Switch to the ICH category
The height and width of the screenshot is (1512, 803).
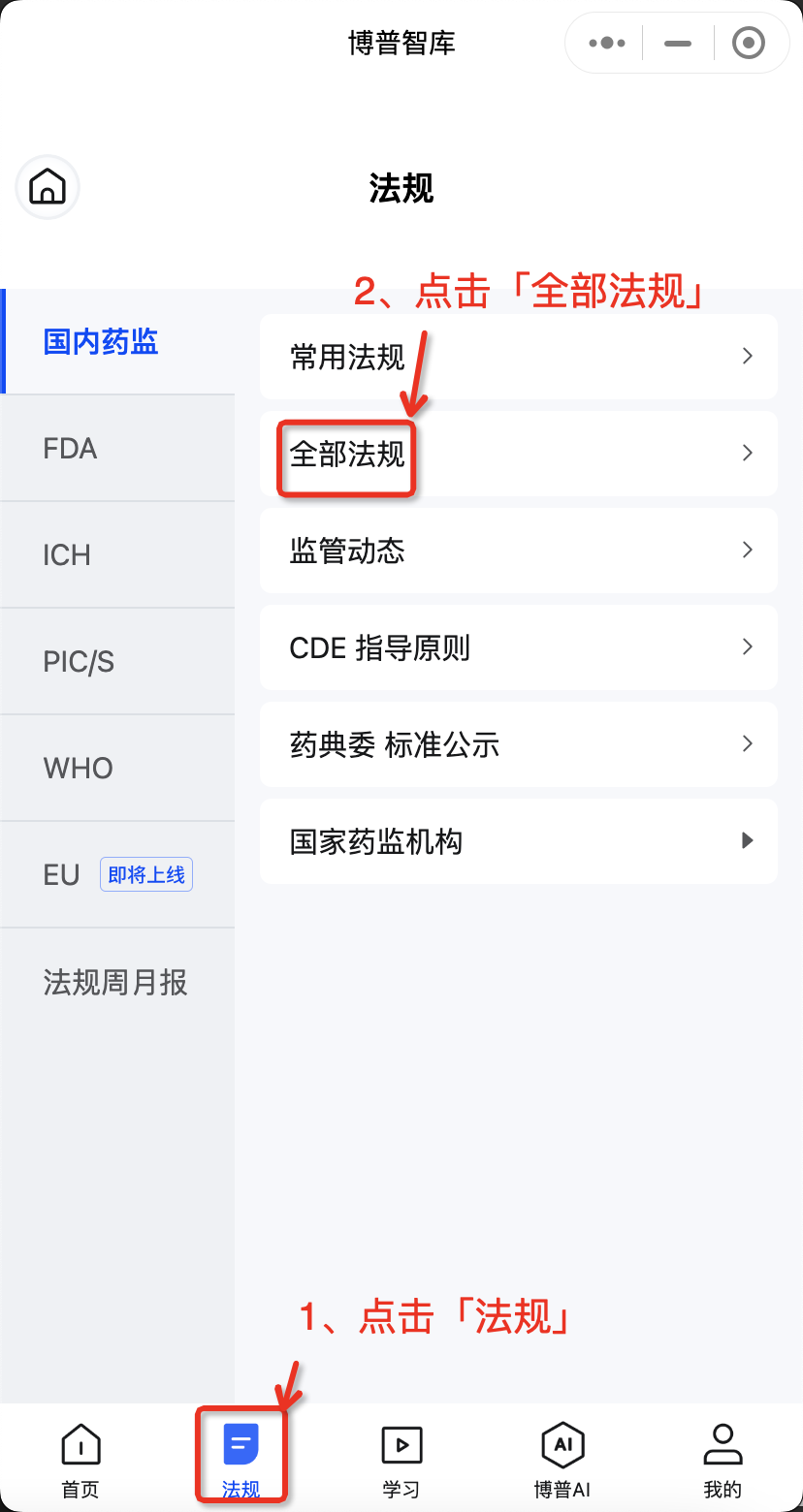click(117, 555)
